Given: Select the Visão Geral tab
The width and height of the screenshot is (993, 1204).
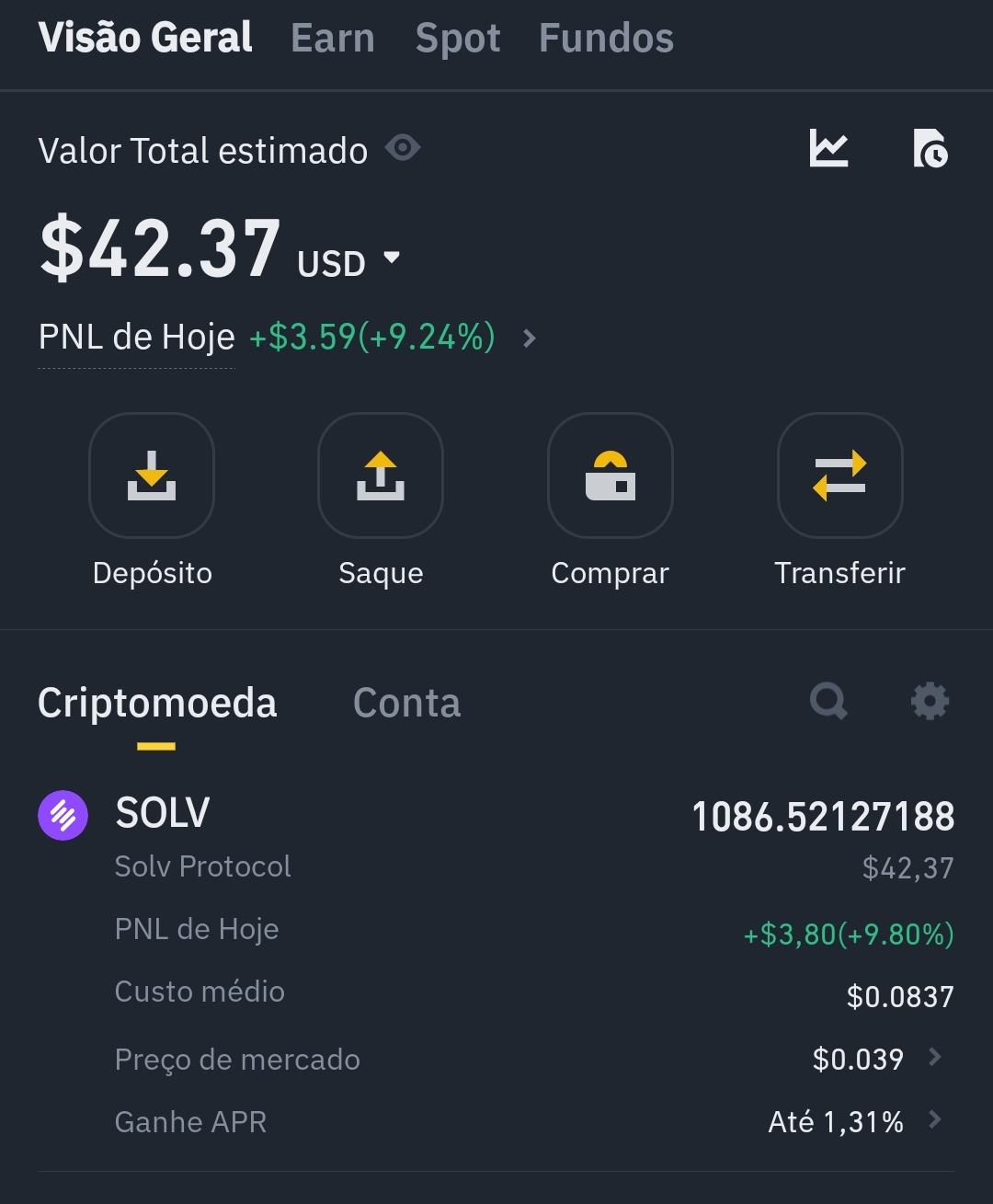Looking at the screenshot, I should click(145, 39).
